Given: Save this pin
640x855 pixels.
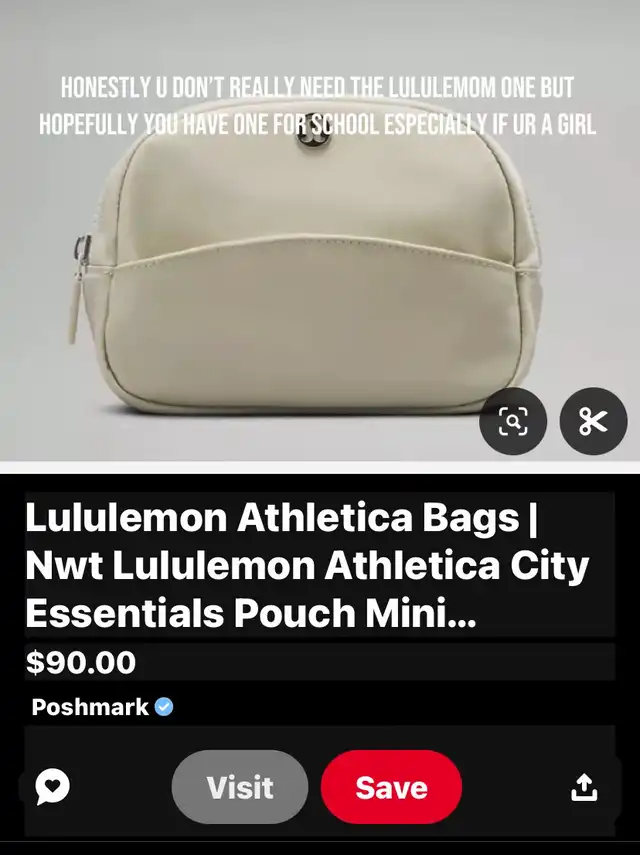Looking at the screenshot, I should click(x=391, y=787).
